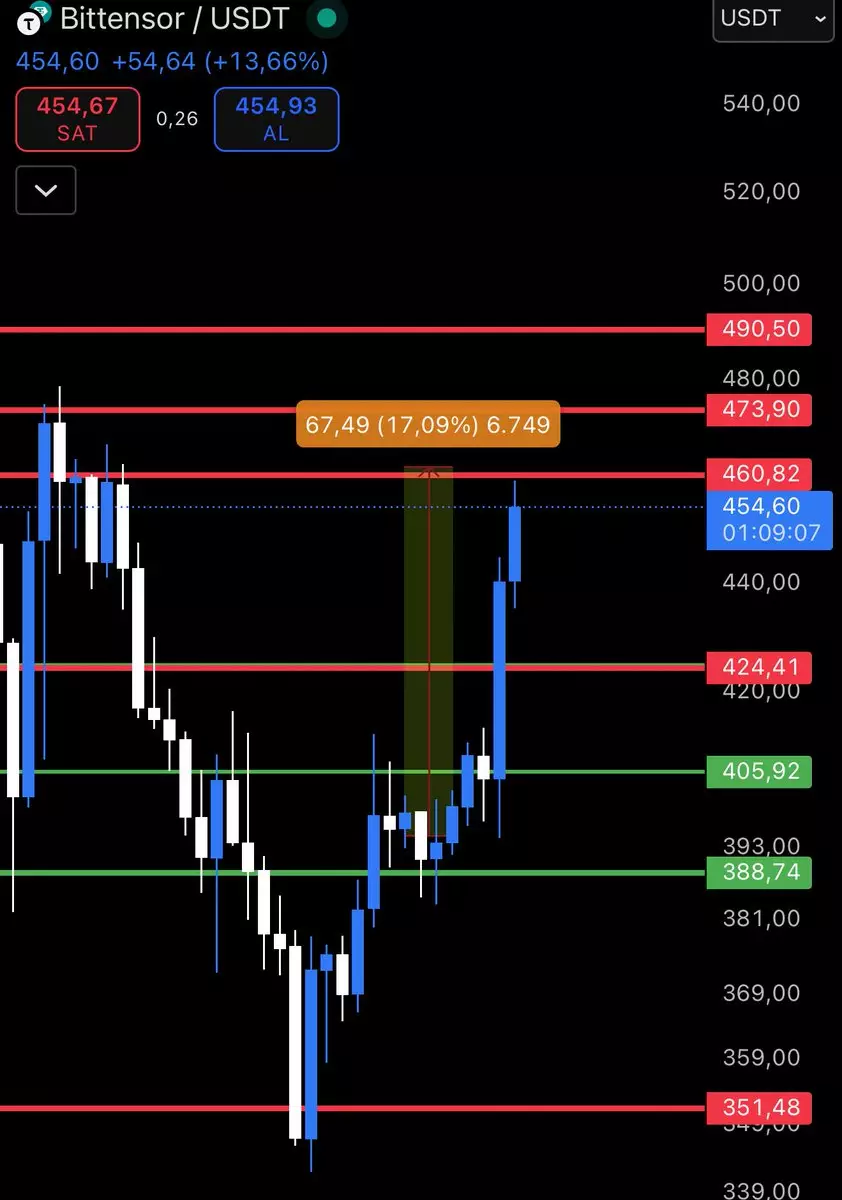The height and width of the screenshot is (1200, 842).
Task: Tap the blue 454,93 AL buy button
Action: pos(276,119)
